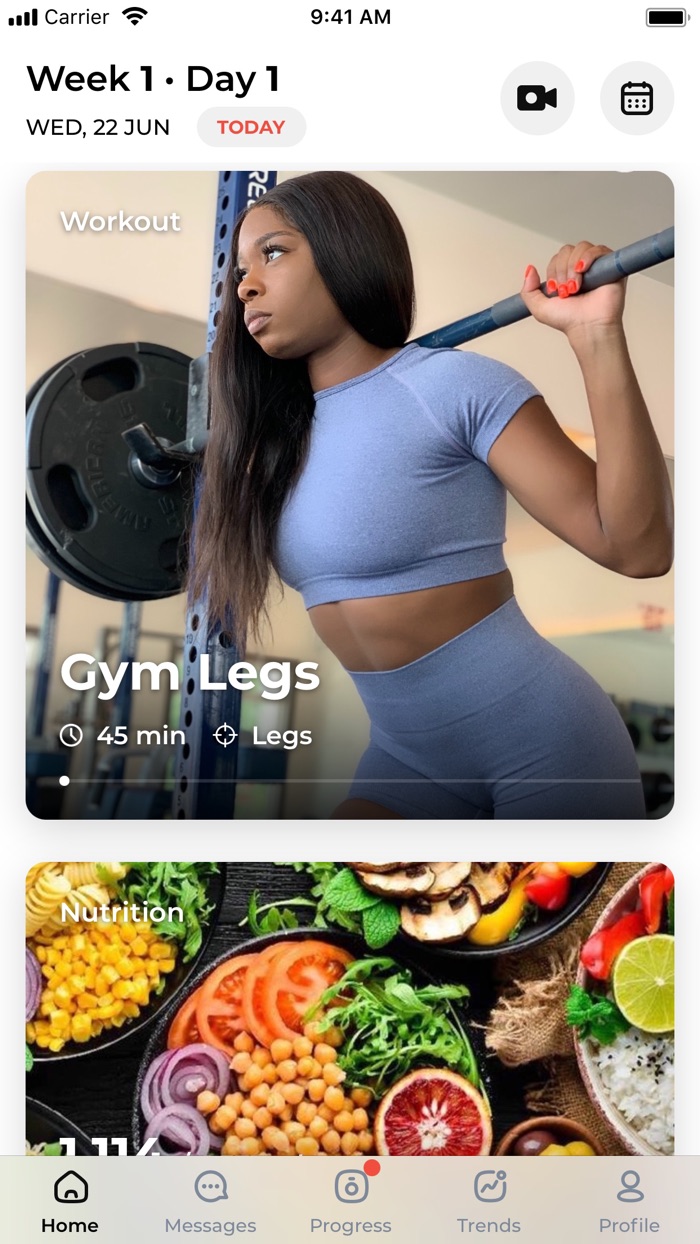Switch to the Home tab

pos(70,1202)
